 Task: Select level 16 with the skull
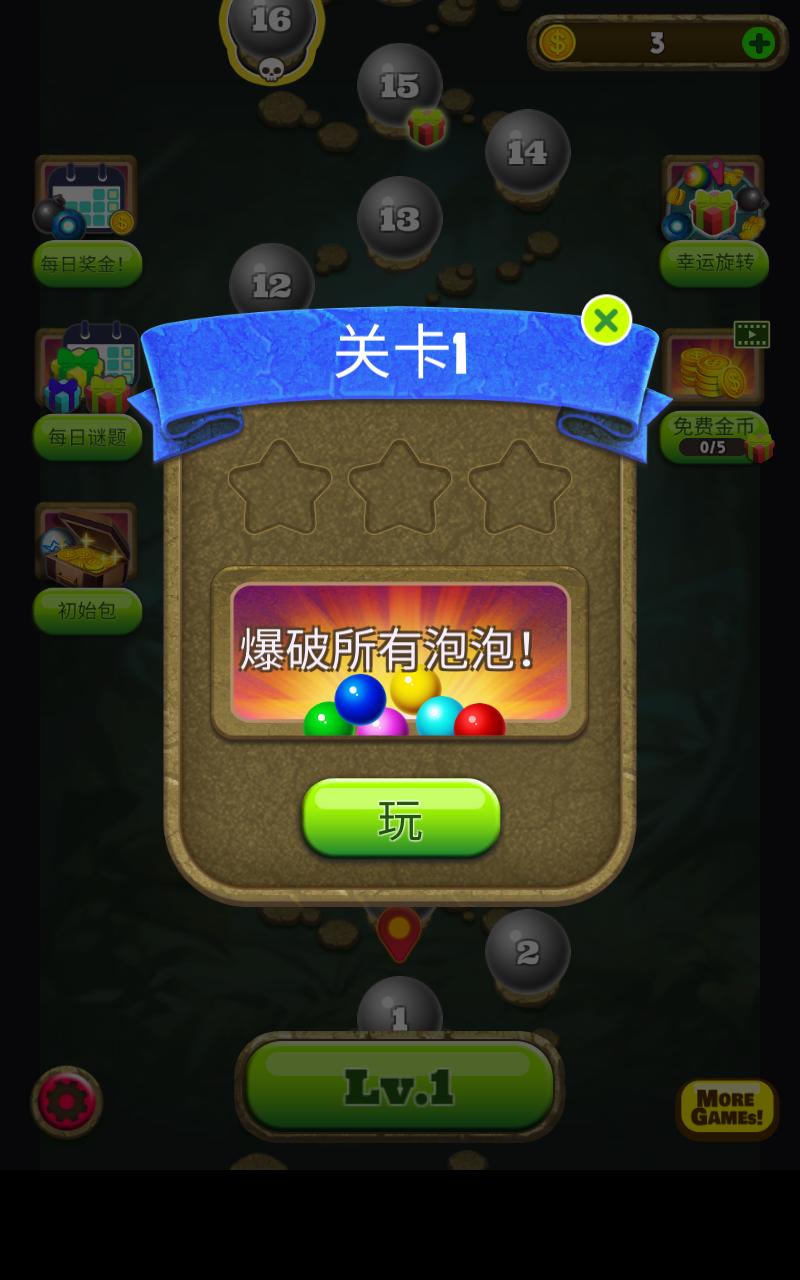272,30
